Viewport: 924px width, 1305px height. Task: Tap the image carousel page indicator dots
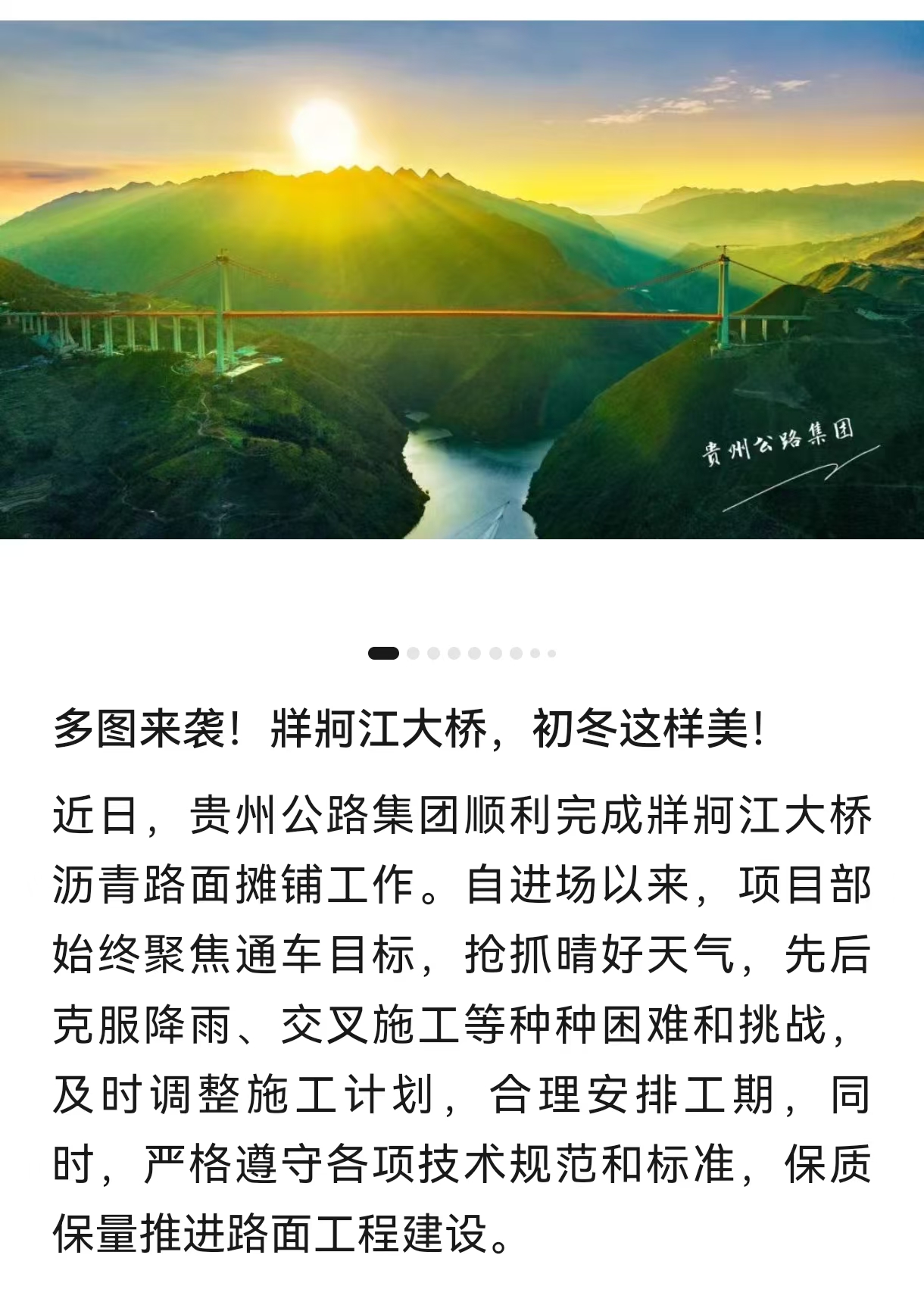click(462, 653)
